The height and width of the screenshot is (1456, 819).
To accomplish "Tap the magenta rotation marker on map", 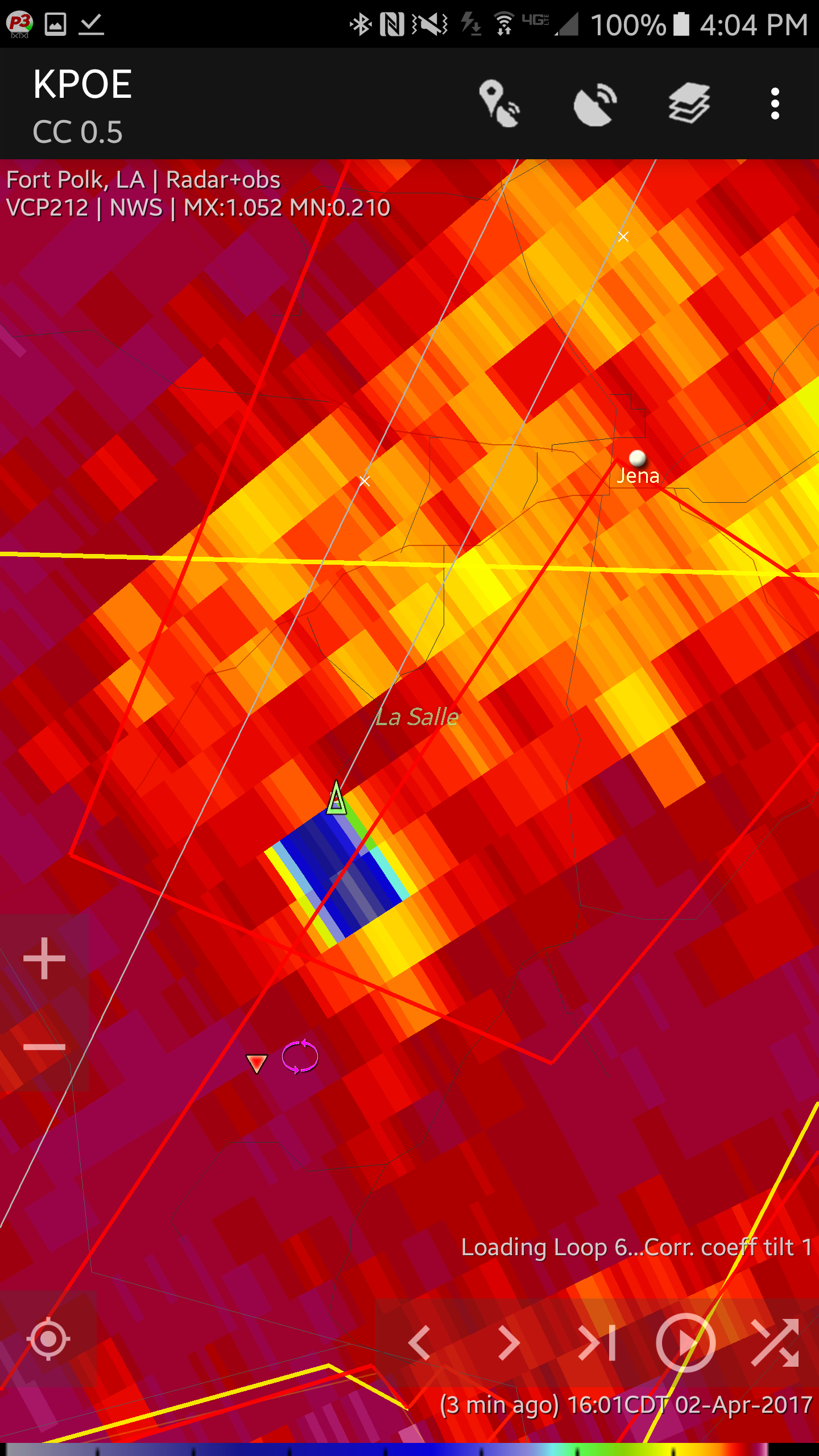I will pos(300,1057).
